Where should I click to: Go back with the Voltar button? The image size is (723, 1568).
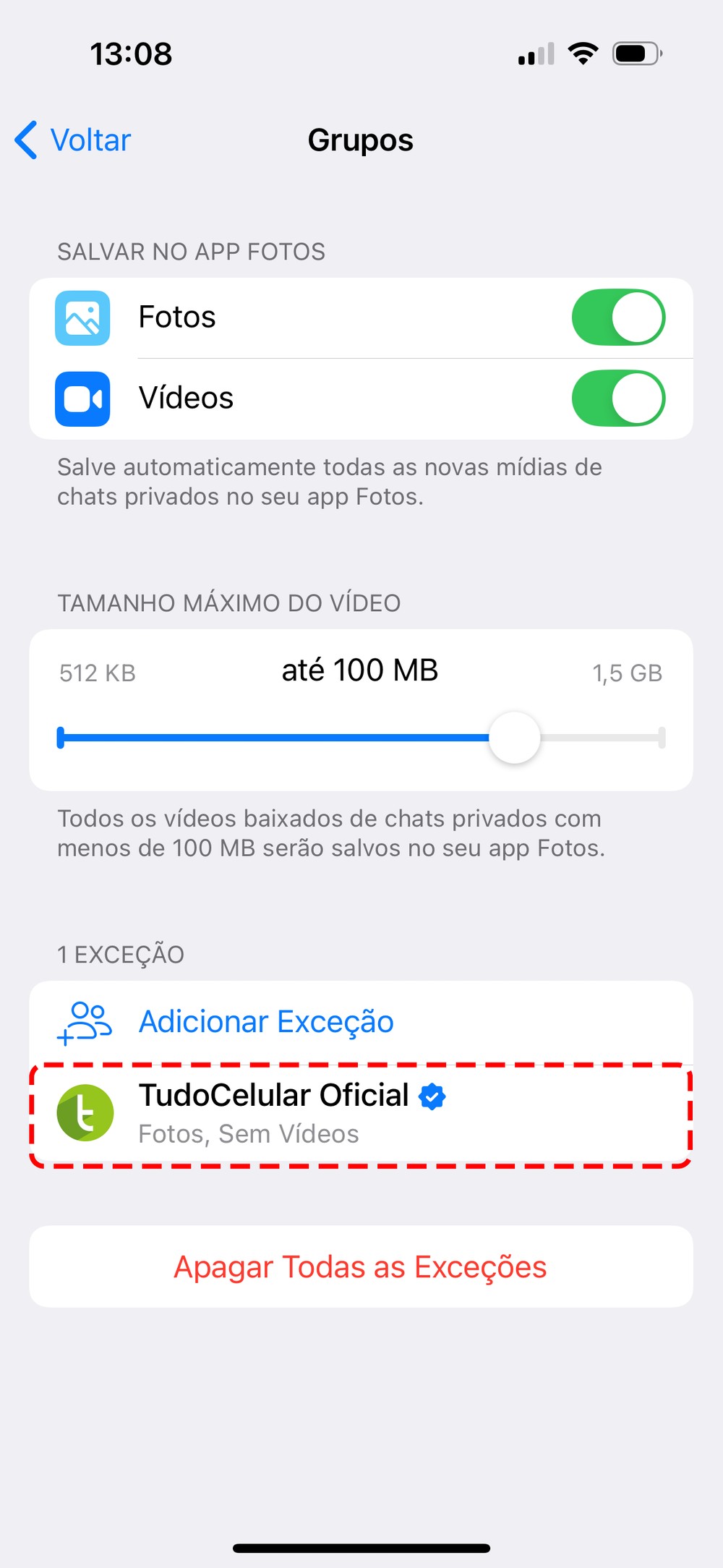tap(74, 140)
